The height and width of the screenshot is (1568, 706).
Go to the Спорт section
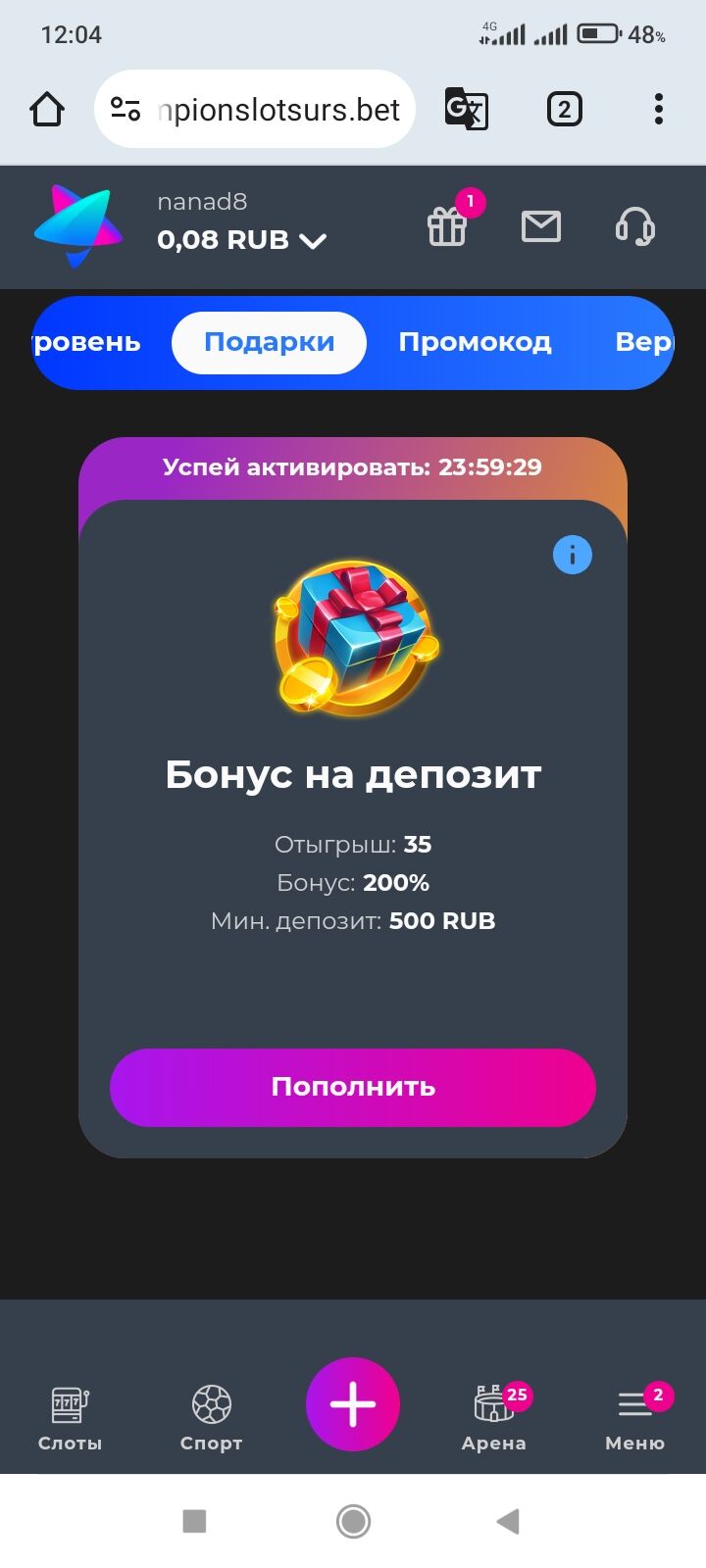(211, 1417)
